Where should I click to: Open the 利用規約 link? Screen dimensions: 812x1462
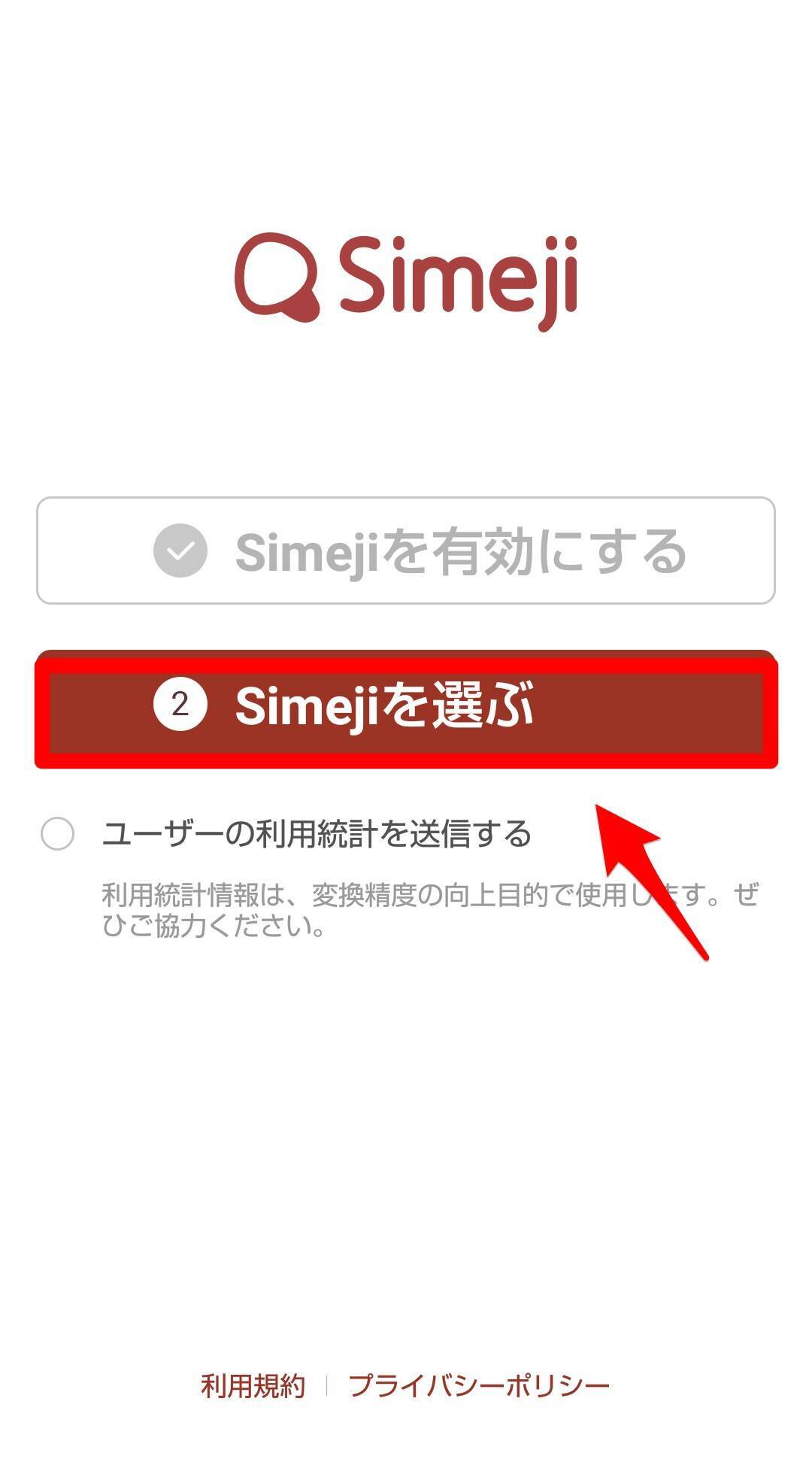(x=253, y=1385)
